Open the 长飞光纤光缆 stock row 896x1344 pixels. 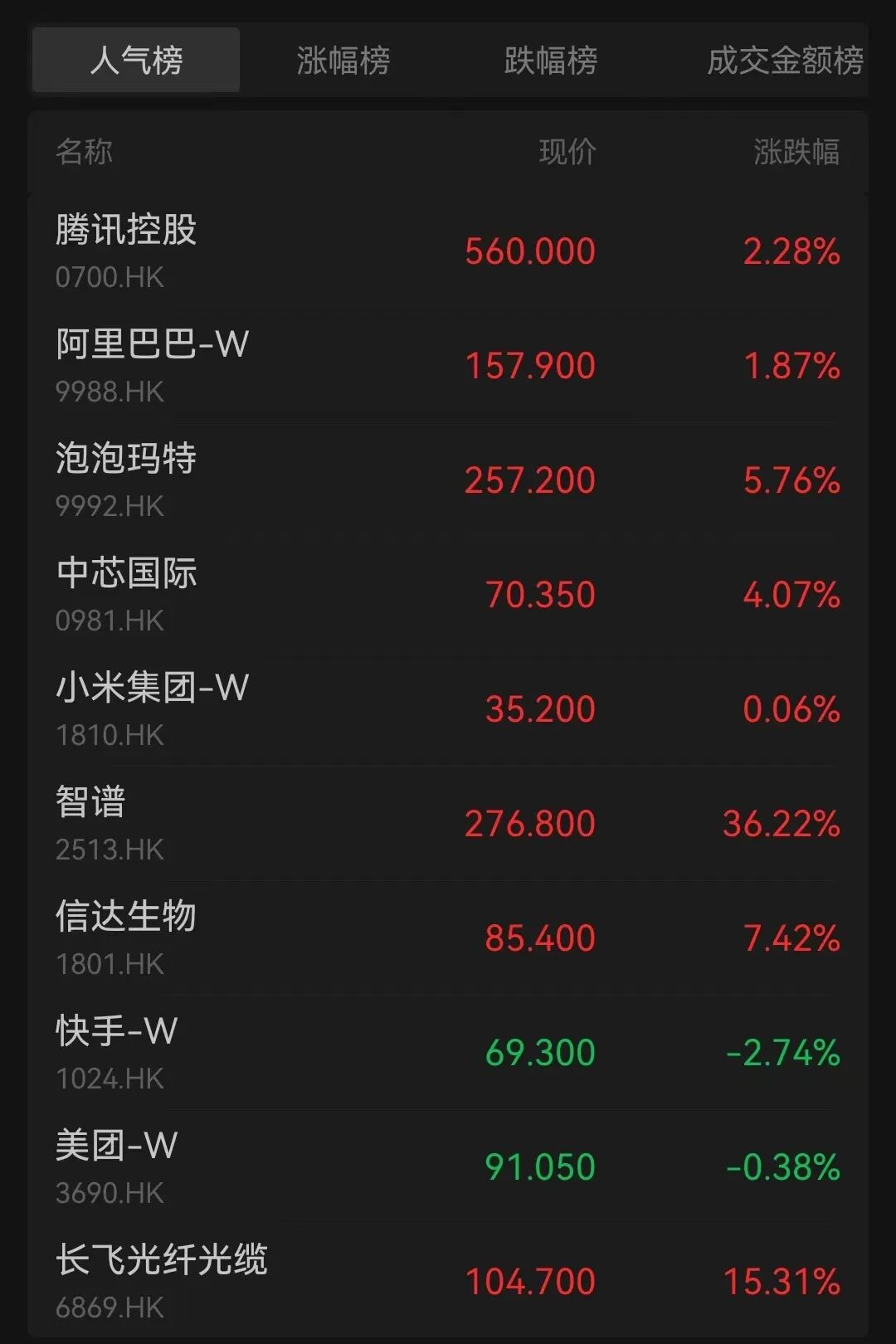click(x=448, y=1282)
